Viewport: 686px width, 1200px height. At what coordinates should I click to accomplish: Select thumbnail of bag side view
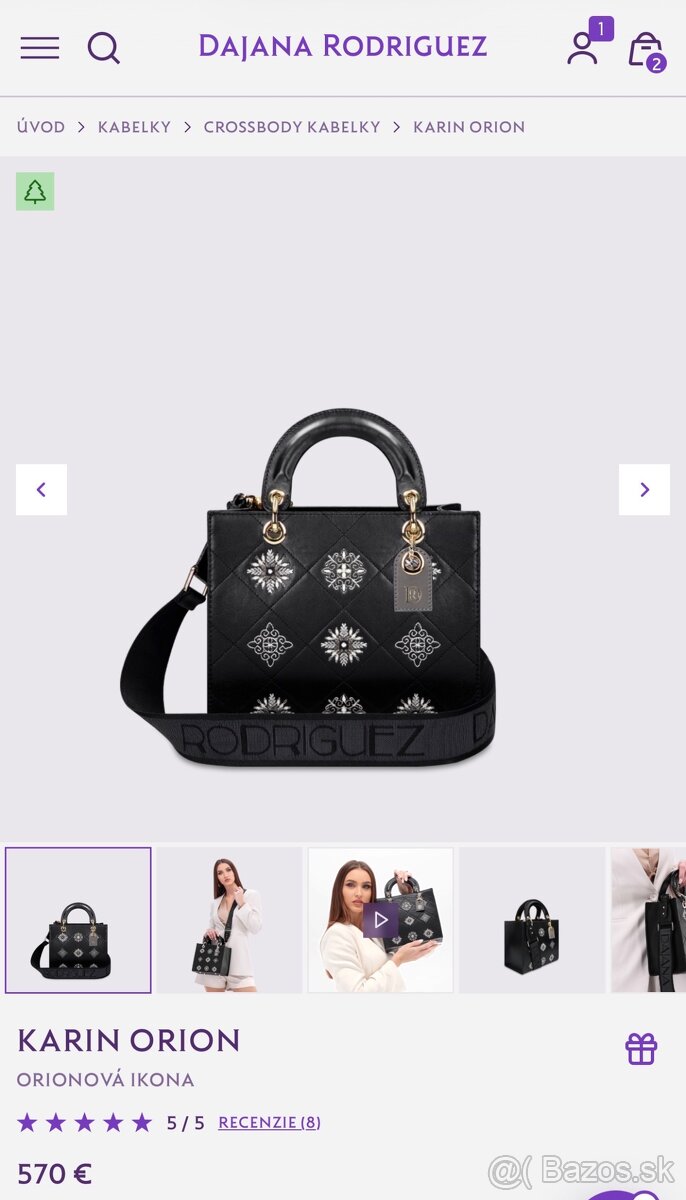[532, 920]
